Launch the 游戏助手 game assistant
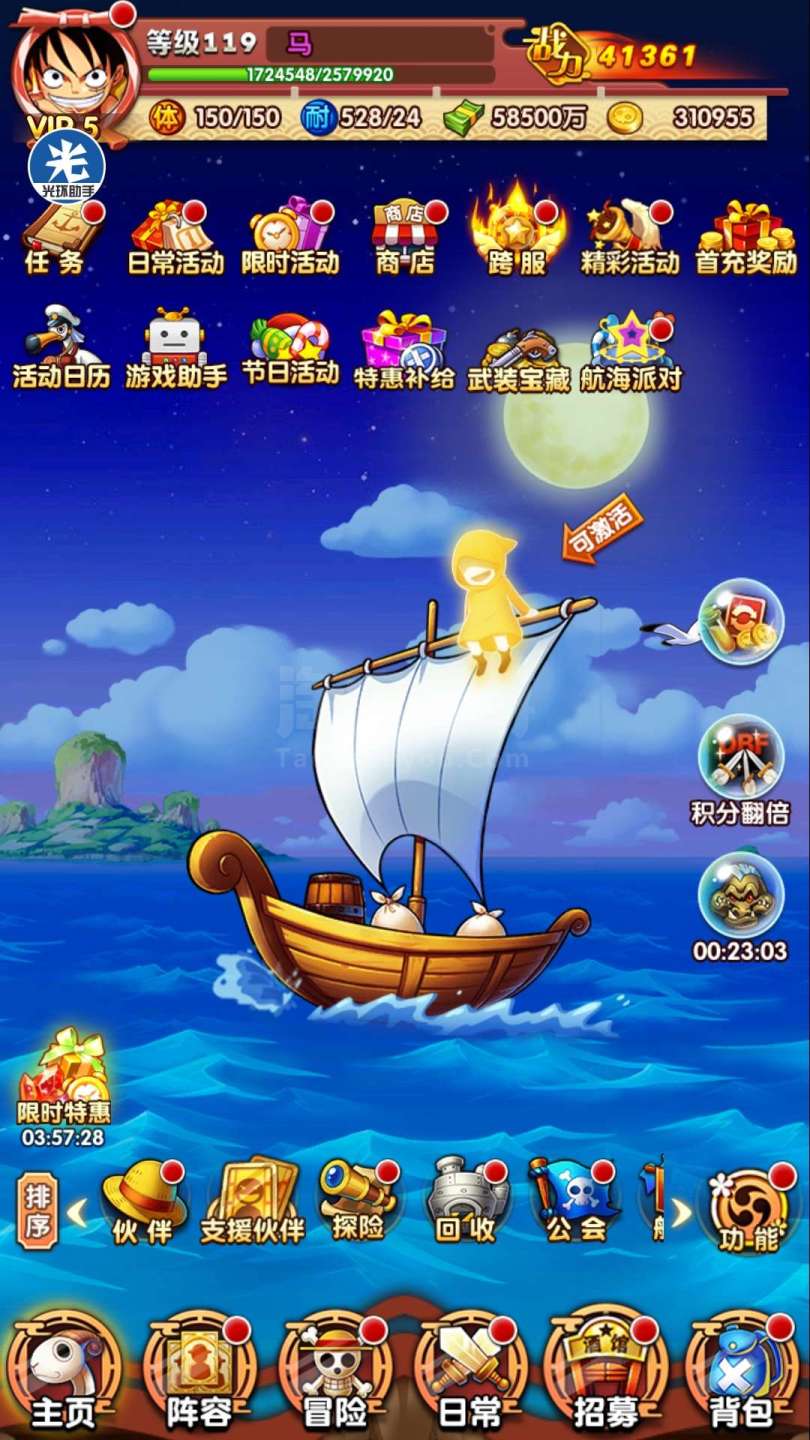Screen dimensions: 810x1440 click(x=176, y=348)
